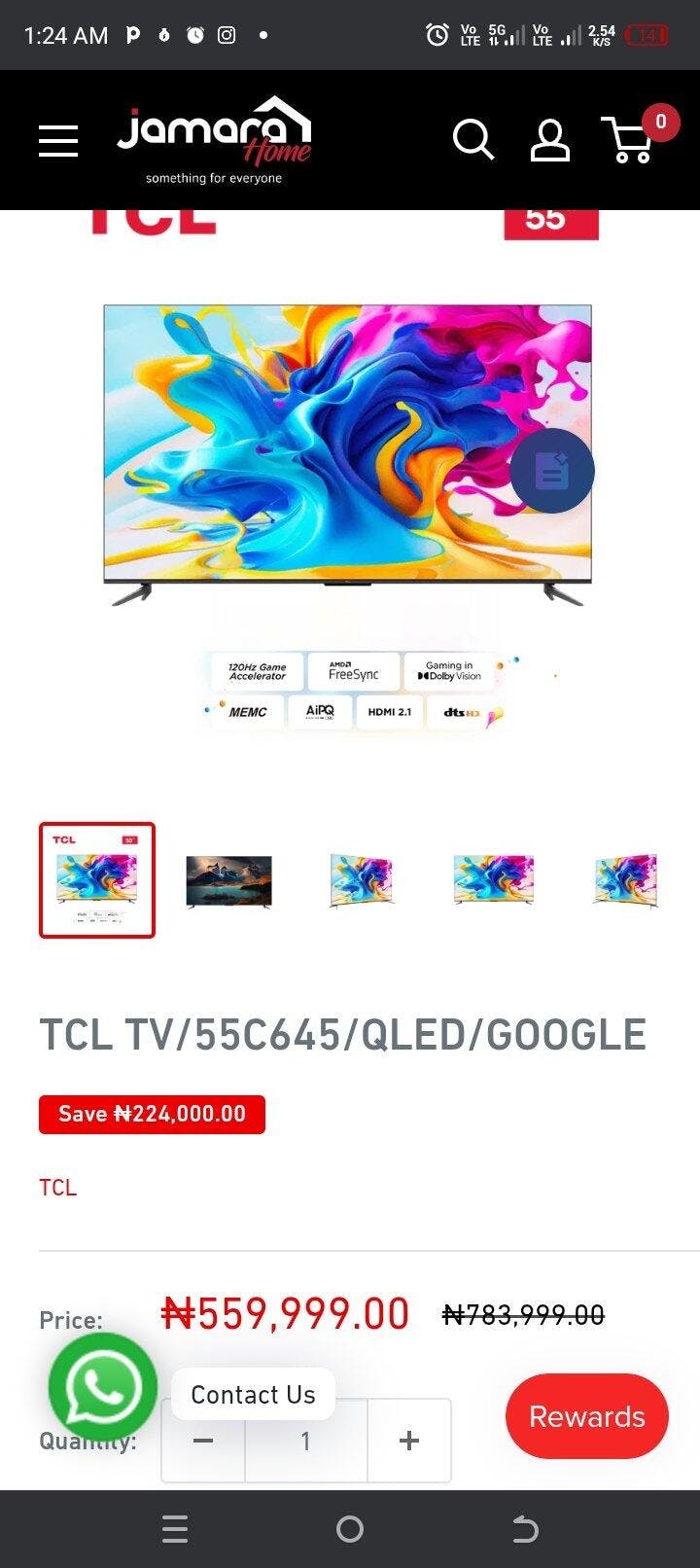Open the user account icon
Viewport: 700px width, 1568px height.
549,140
